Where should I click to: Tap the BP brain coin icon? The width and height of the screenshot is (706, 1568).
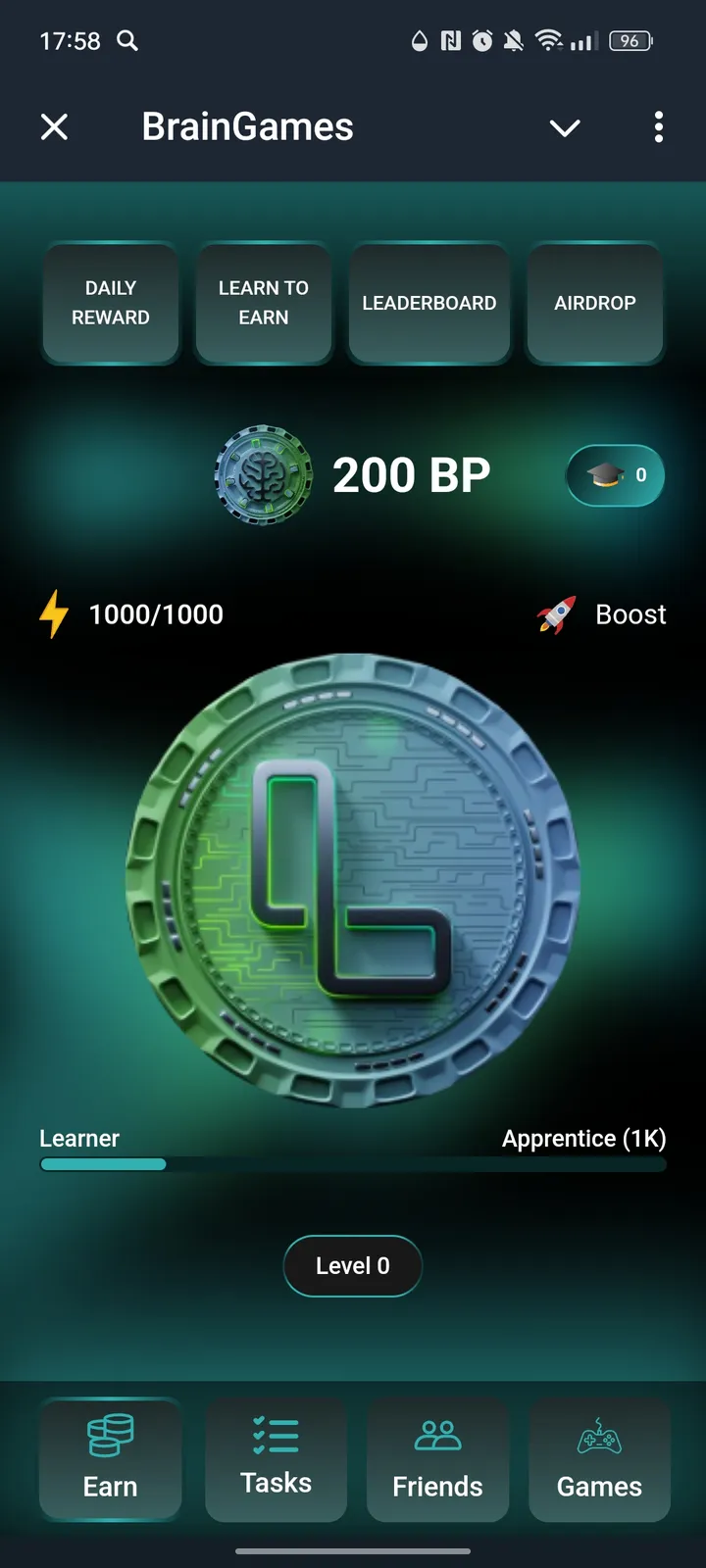tap(263, 475)
